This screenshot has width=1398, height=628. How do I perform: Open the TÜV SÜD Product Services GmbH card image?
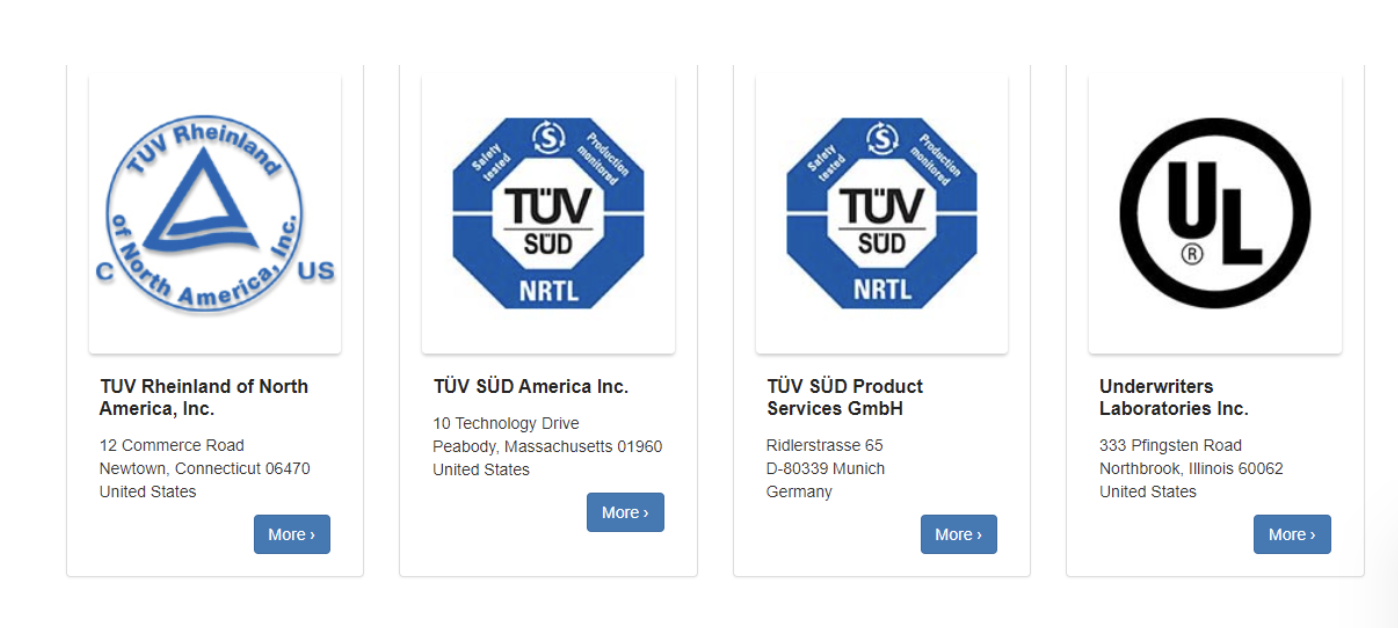tap(881, 213)
